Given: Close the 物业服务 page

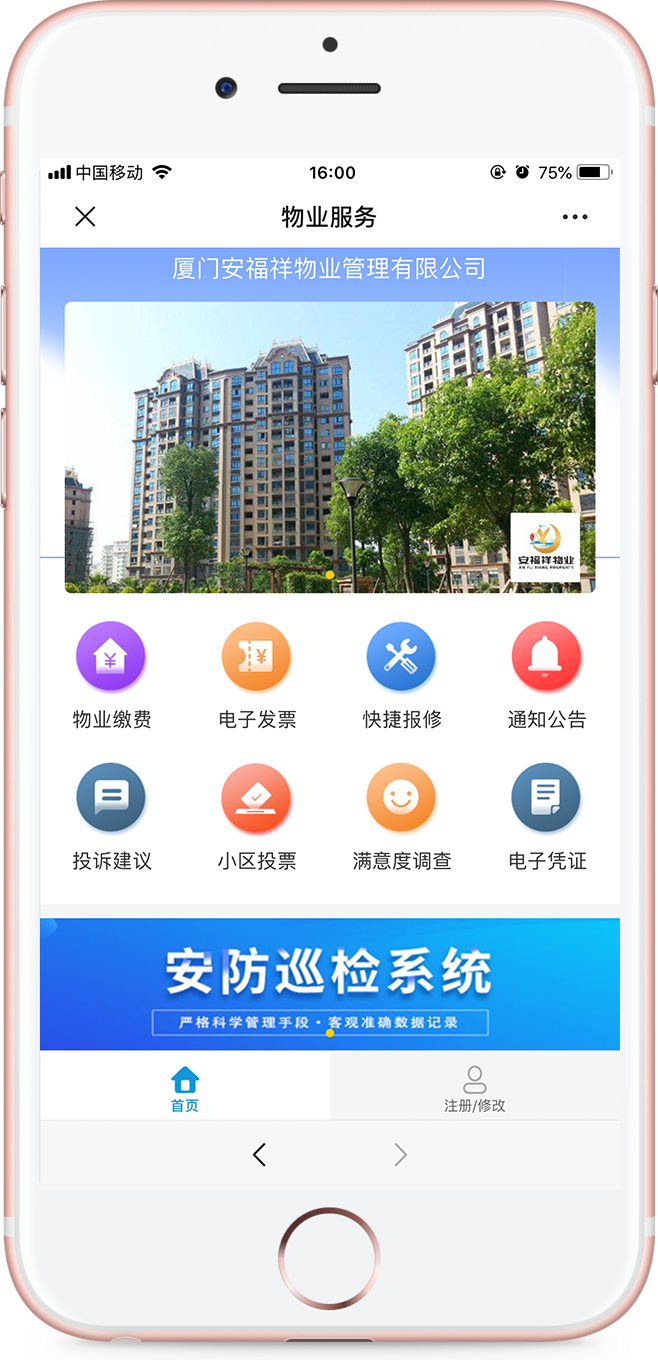Looking at the screenshot, I should click(85, 217).
